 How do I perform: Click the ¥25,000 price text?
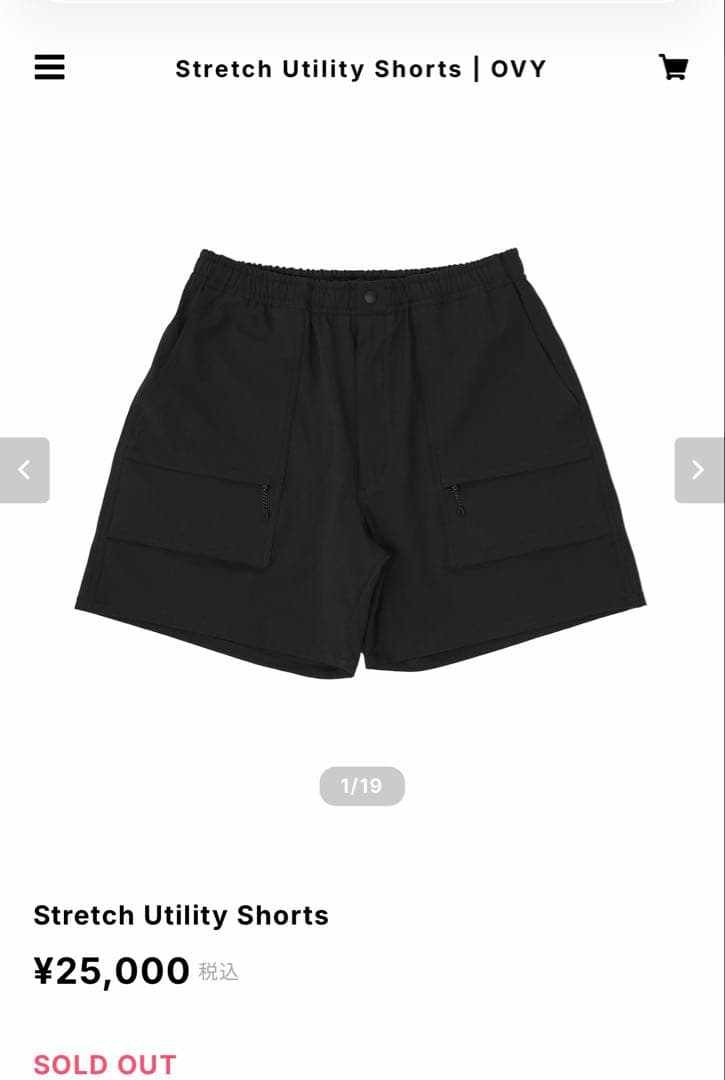(108, 969)
